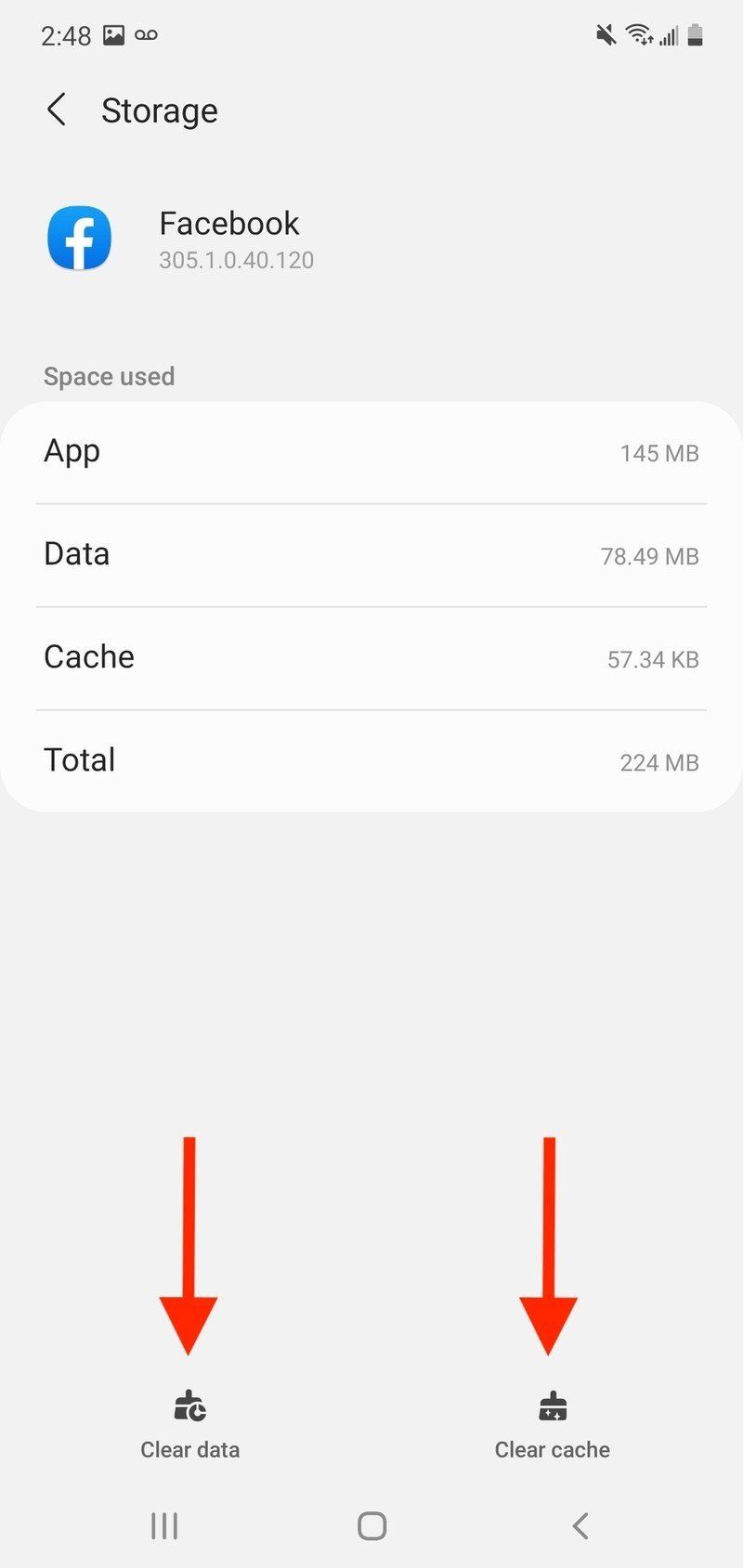Screen dimensions: 743x1568
Task: Tap the system back button
Action: [580, 1525]
